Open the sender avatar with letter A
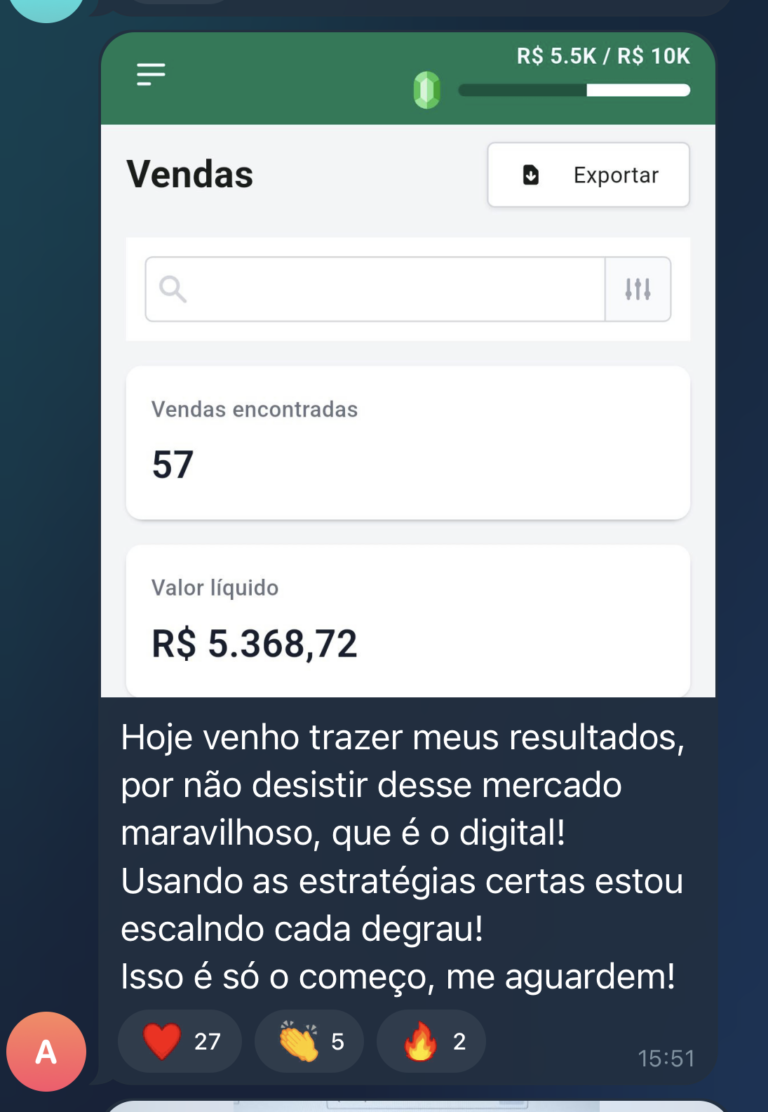The width and height of the screenshot is (768, 1112). 46,1051
